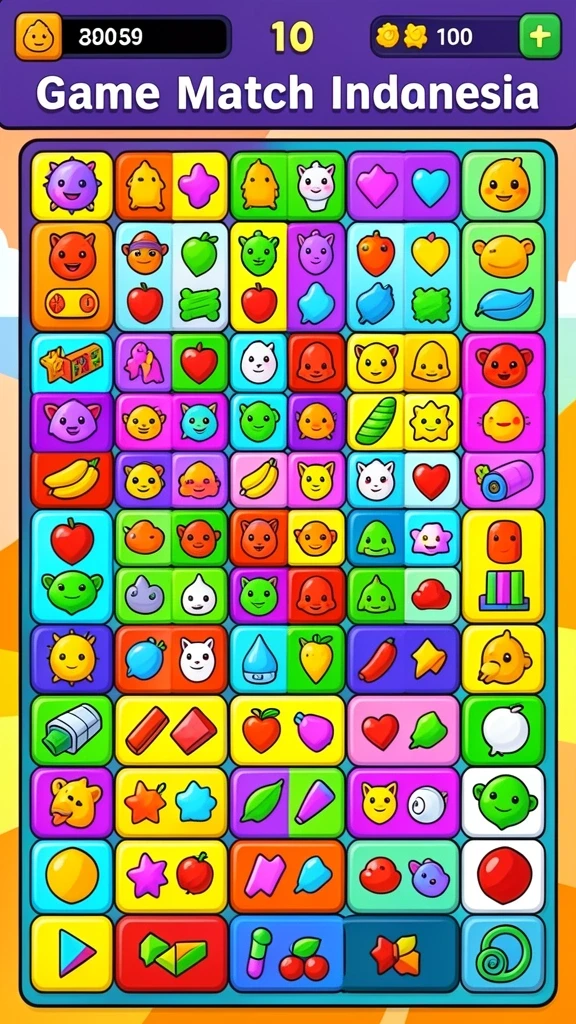Tap the yellow lion face on purple tile

click(x=72, y=802)
